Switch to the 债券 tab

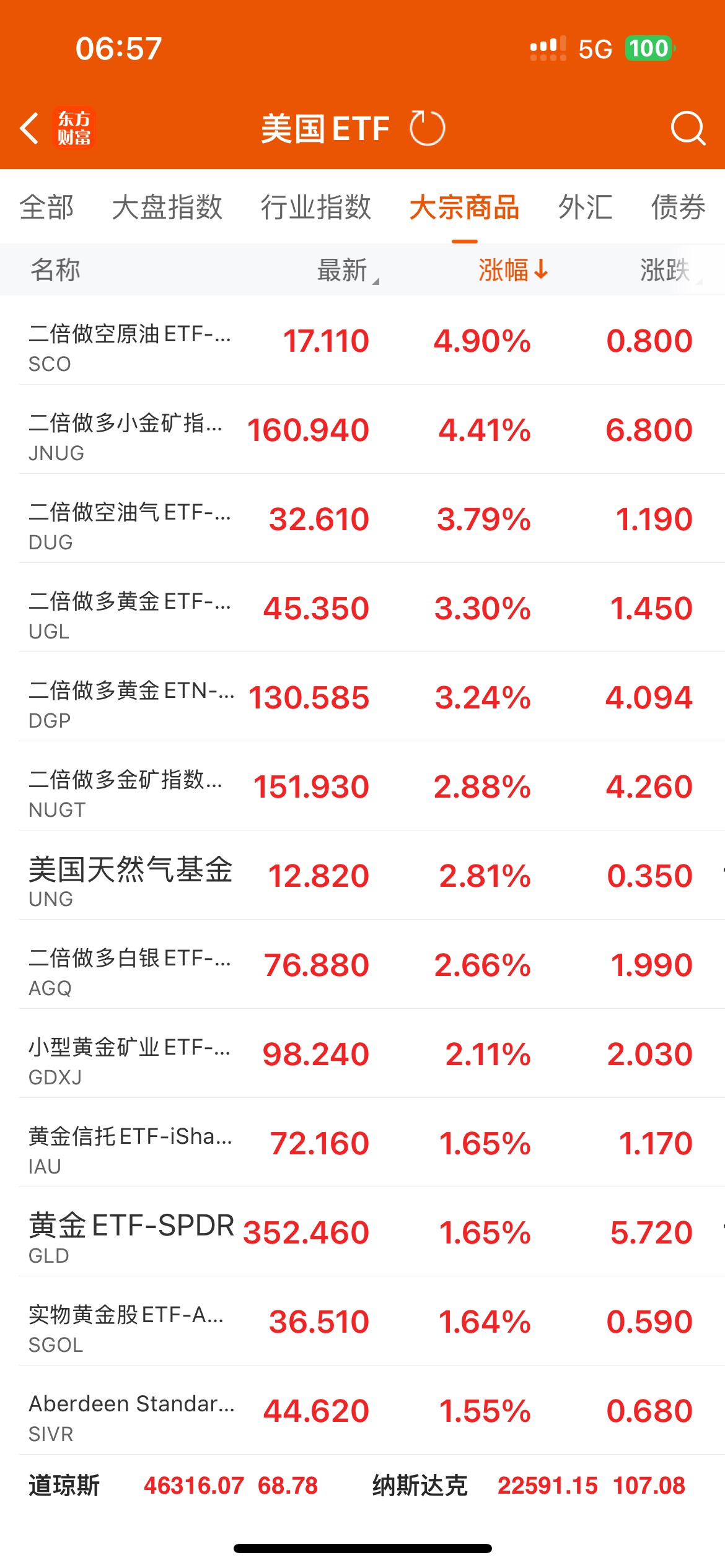tap(679, 207)
